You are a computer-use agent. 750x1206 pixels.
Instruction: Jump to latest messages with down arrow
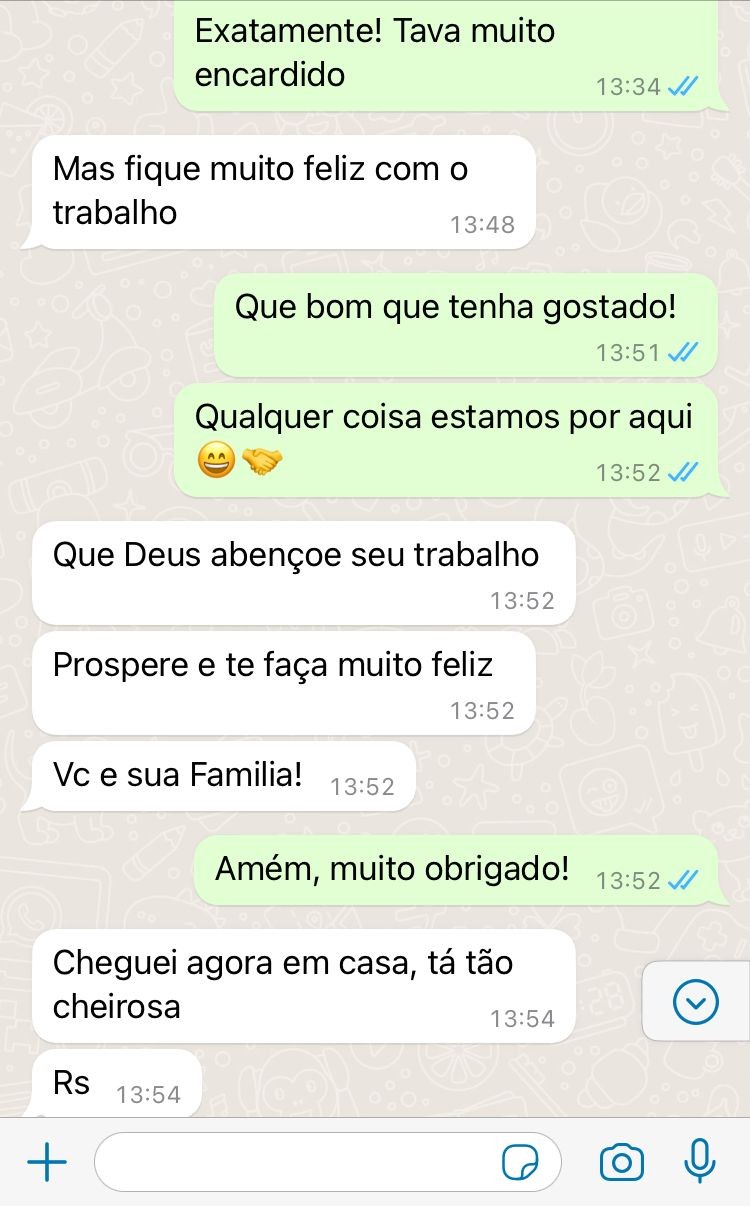coord(696,1002)
